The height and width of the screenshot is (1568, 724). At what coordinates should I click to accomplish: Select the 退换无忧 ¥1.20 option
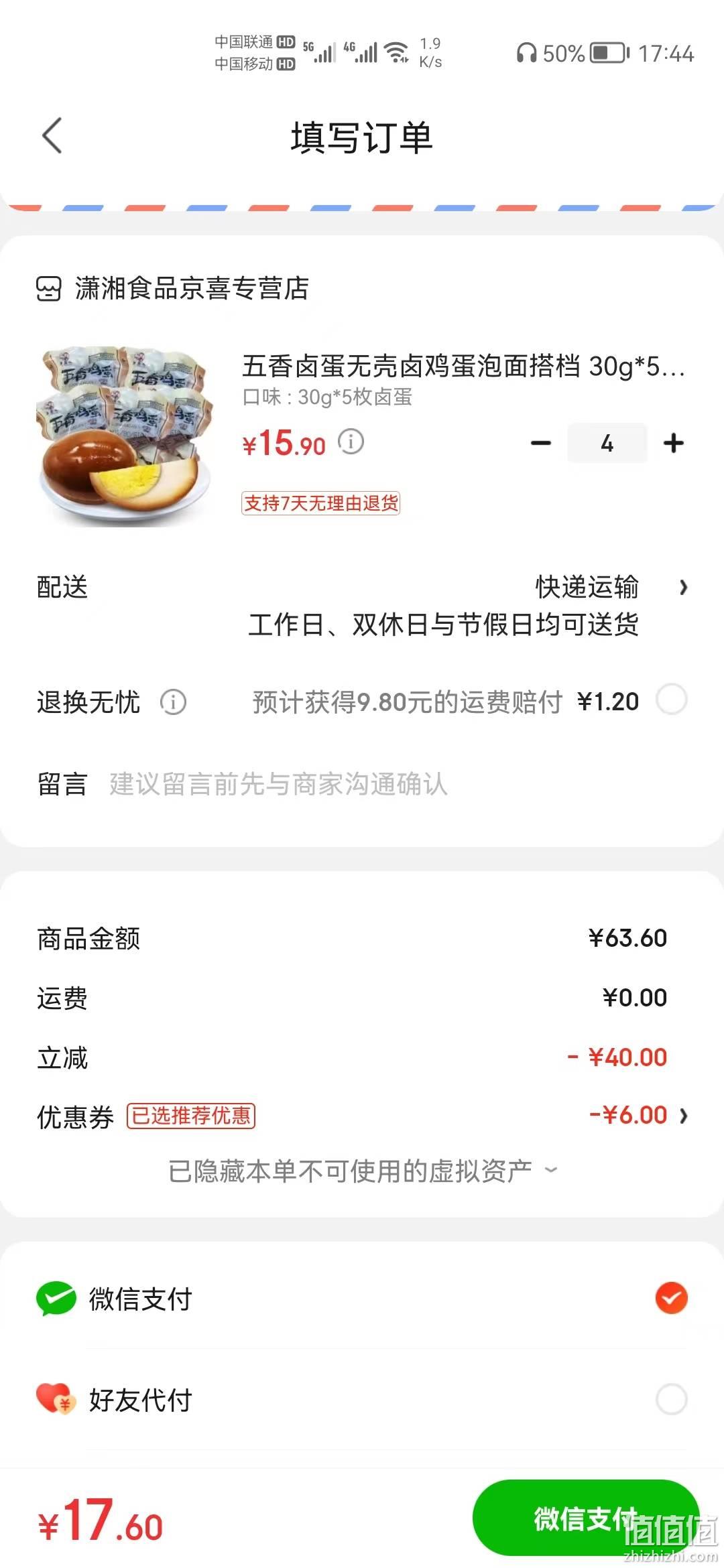pos(672,700)
